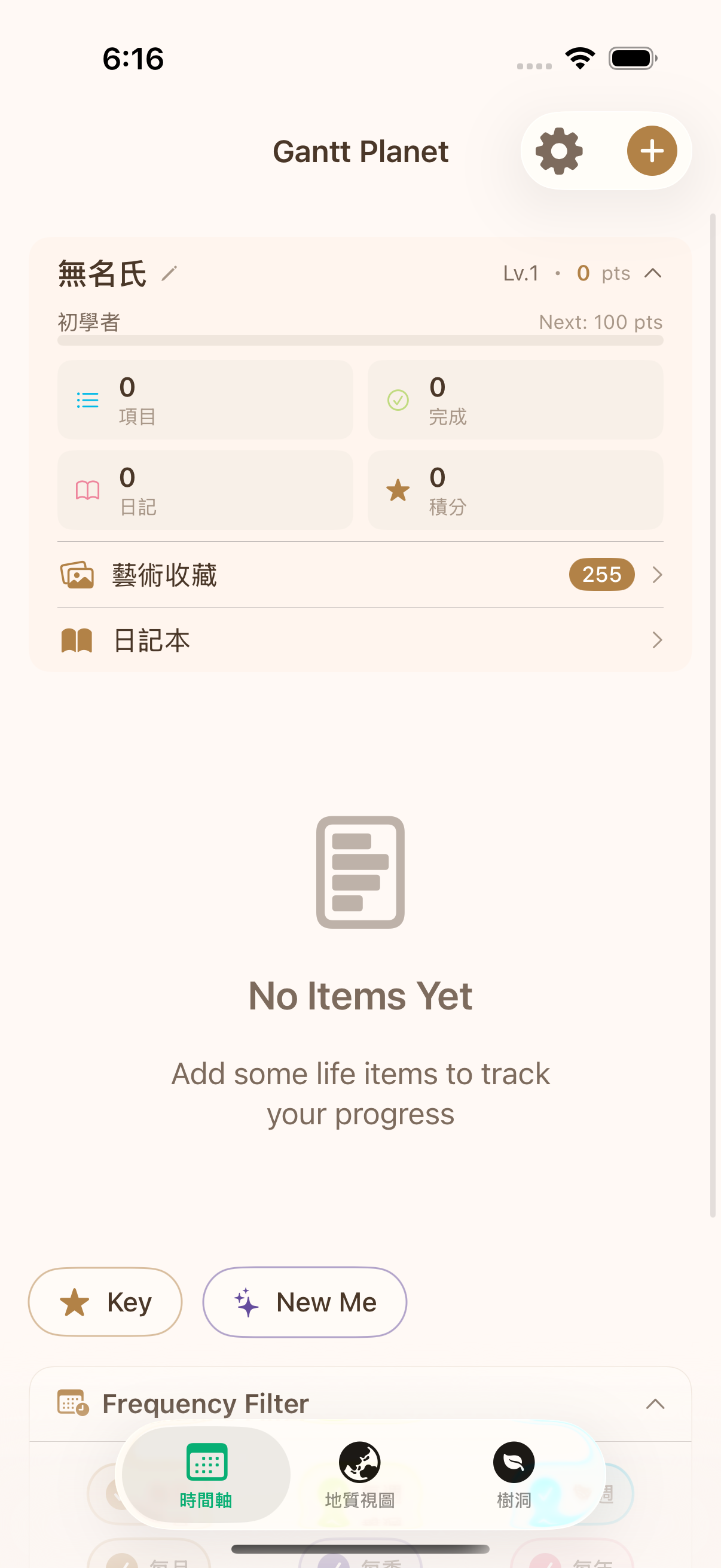The width and height of the screenshot is (721, 1568).
Task: Open the settings gear
Action: pos(558,151)
